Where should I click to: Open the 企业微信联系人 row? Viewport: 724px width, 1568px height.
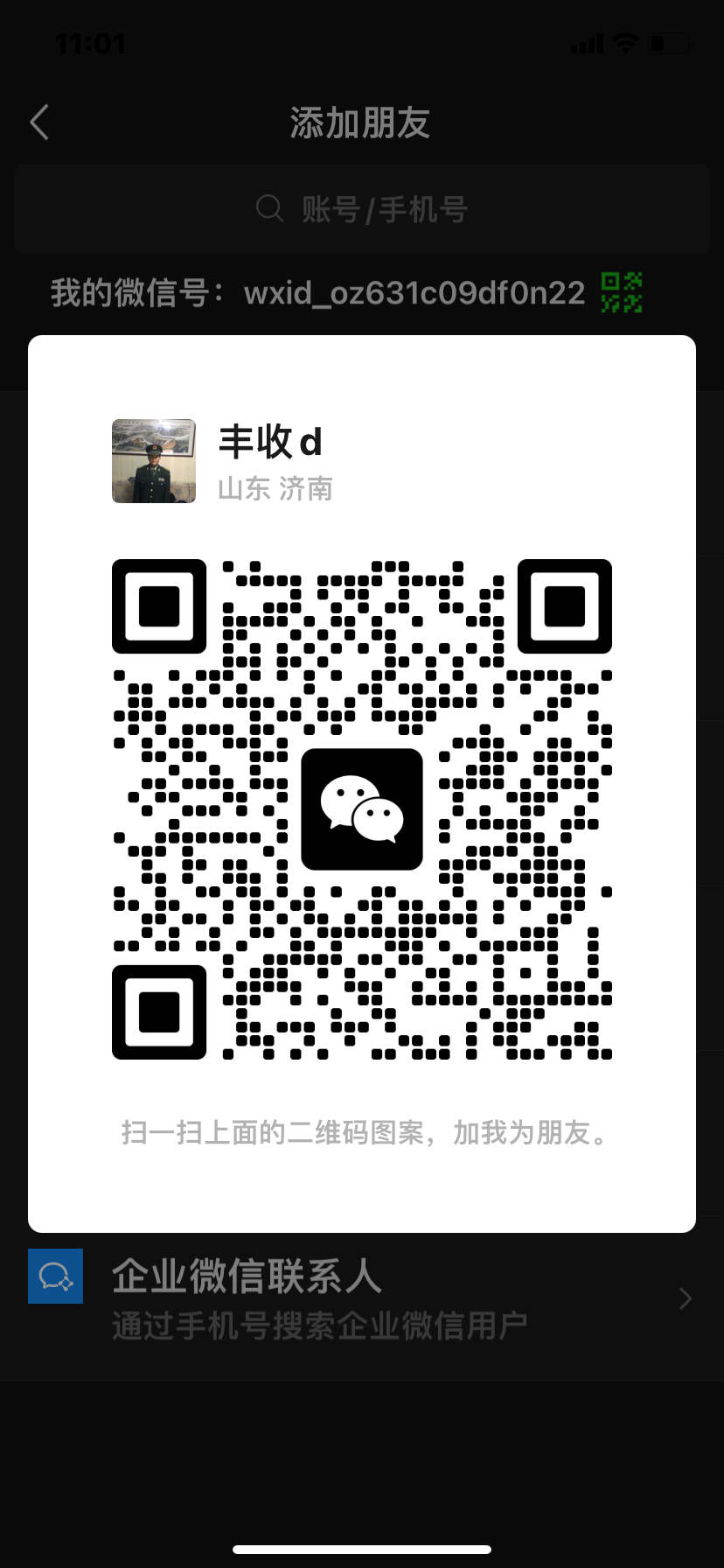tap(361, 1298)
